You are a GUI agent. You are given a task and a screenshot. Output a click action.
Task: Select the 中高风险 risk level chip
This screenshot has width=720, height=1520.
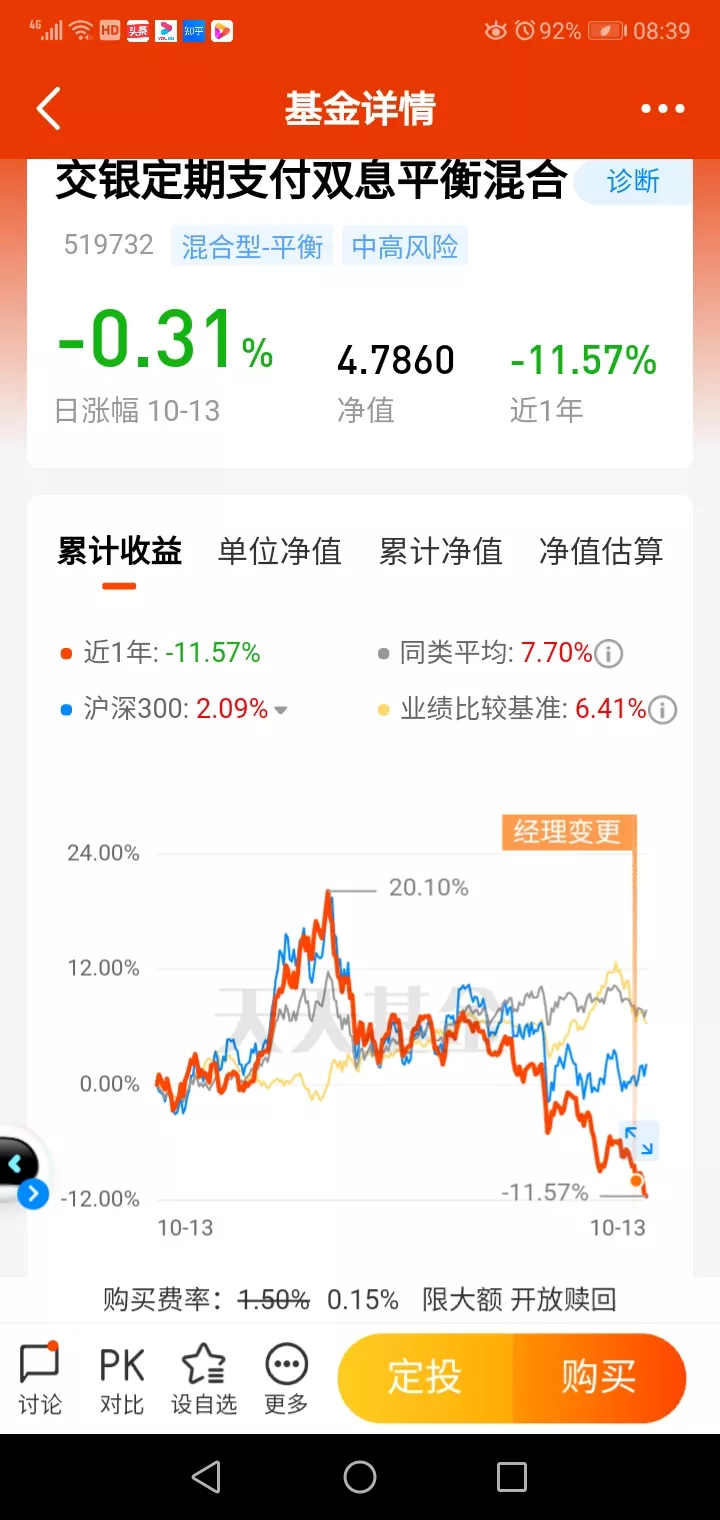[x=405, y=246]
